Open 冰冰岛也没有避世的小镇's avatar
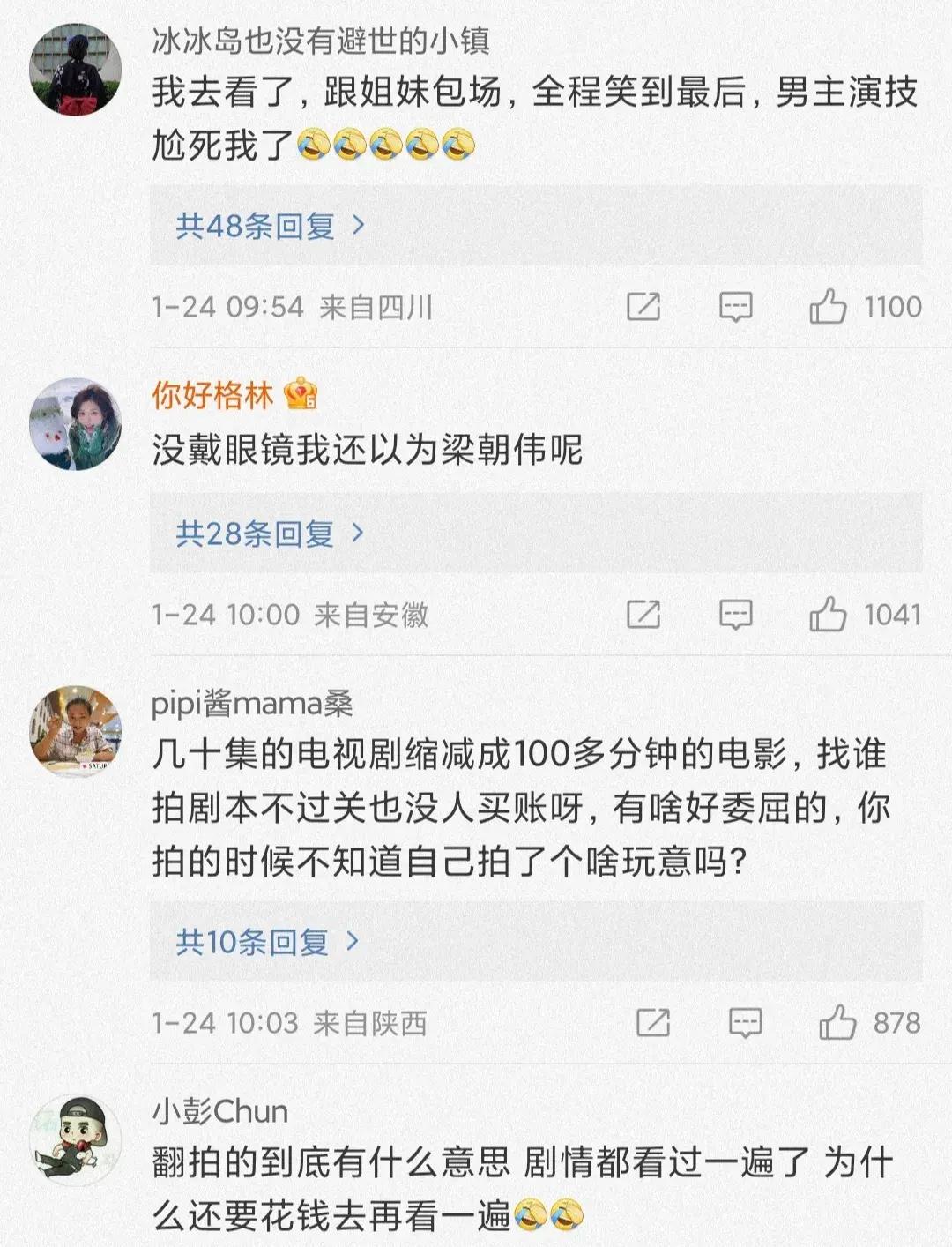Screen dimensions: 952x1247 tap(76, 70)
